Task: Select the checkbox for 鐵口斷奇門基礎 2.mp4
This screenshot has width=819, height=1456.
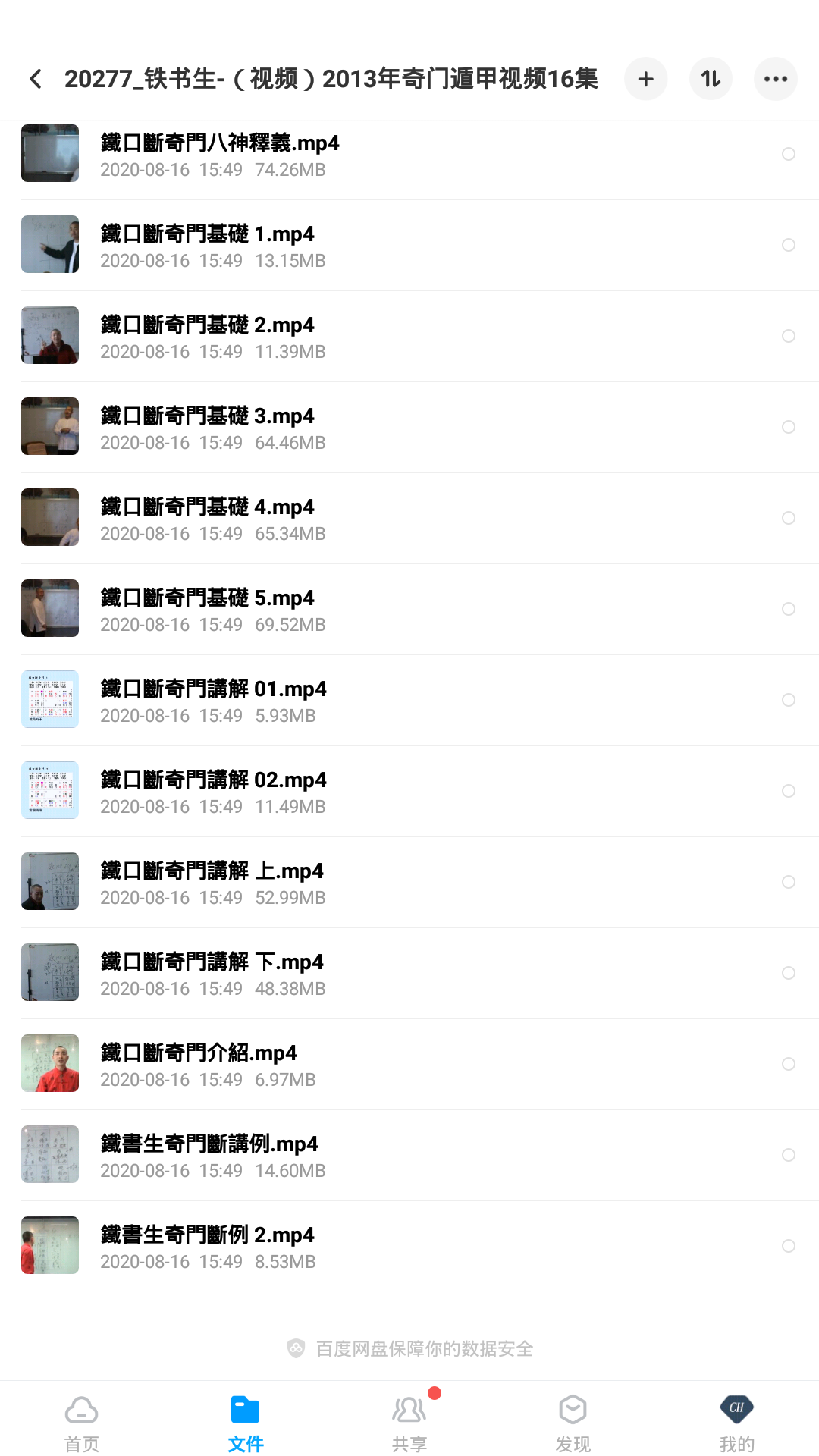Action: tap(789, 336)
